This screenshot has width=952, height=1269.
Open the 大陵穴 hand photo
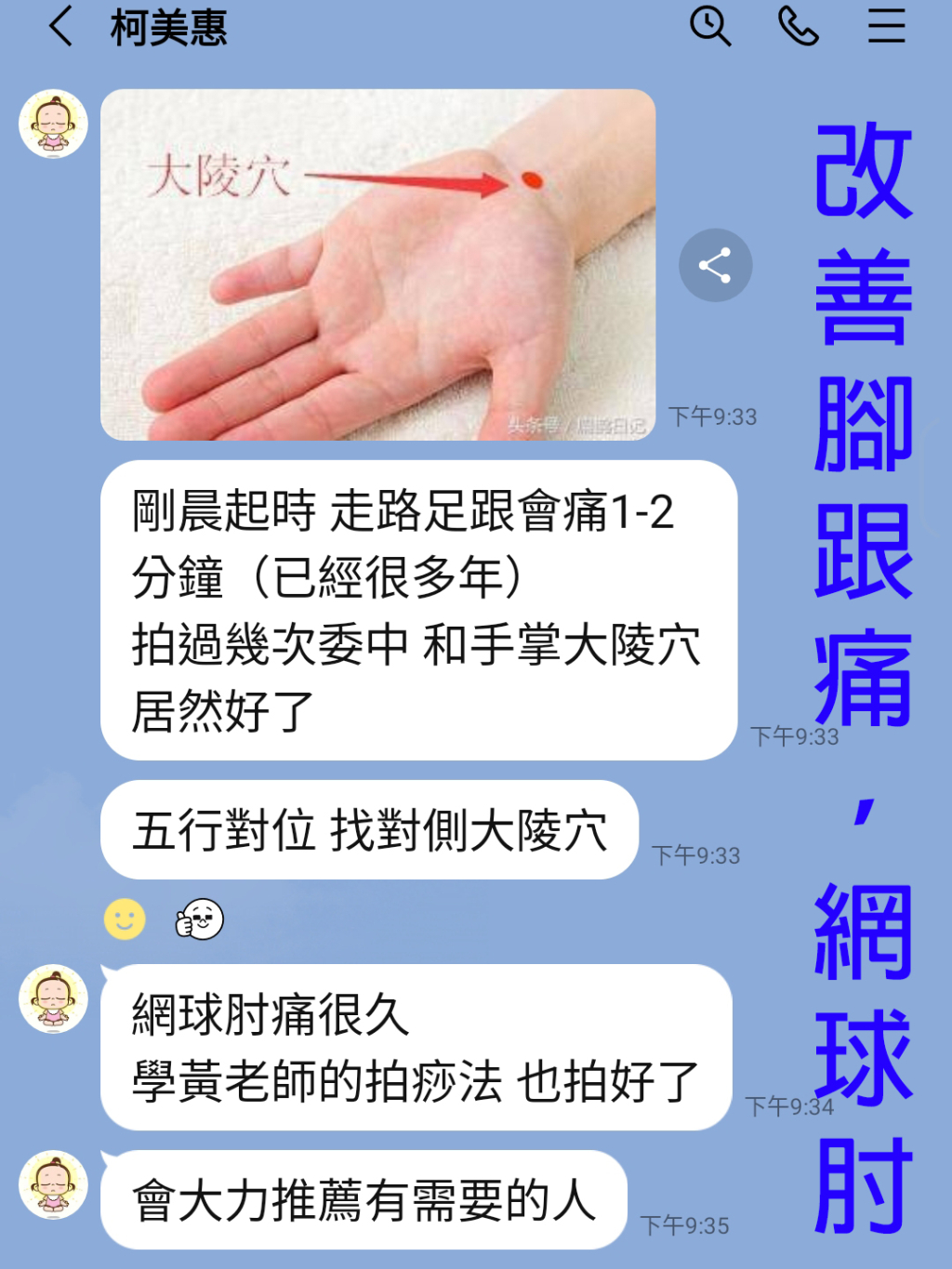pos(377,265)
